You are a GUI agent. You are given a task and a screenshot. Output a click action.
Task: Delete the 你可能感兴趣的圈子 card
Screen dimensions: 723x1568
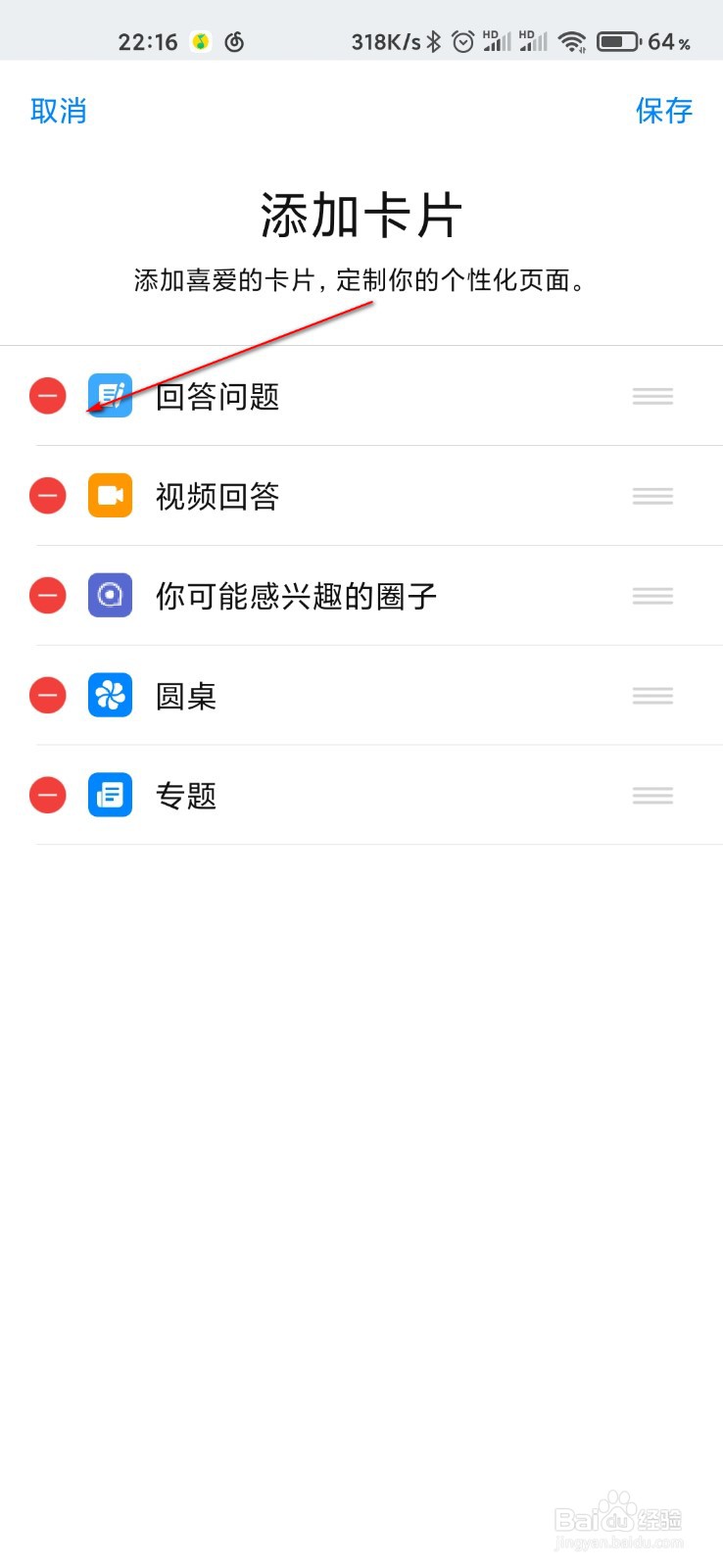[47, 596]
